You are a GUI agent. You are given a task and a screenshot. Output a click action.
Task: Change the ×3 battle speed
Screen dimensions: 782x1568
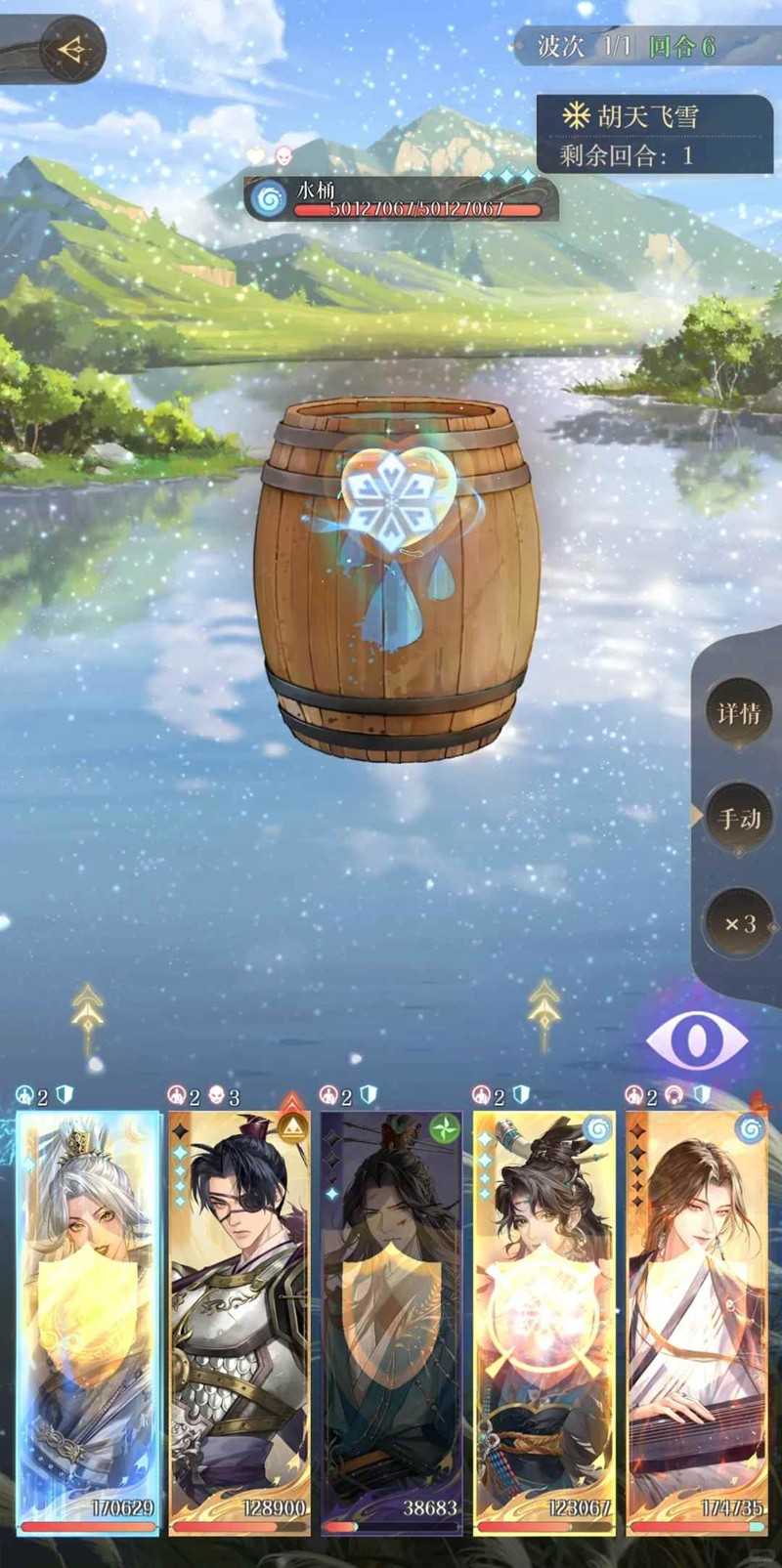coord(739,923)
